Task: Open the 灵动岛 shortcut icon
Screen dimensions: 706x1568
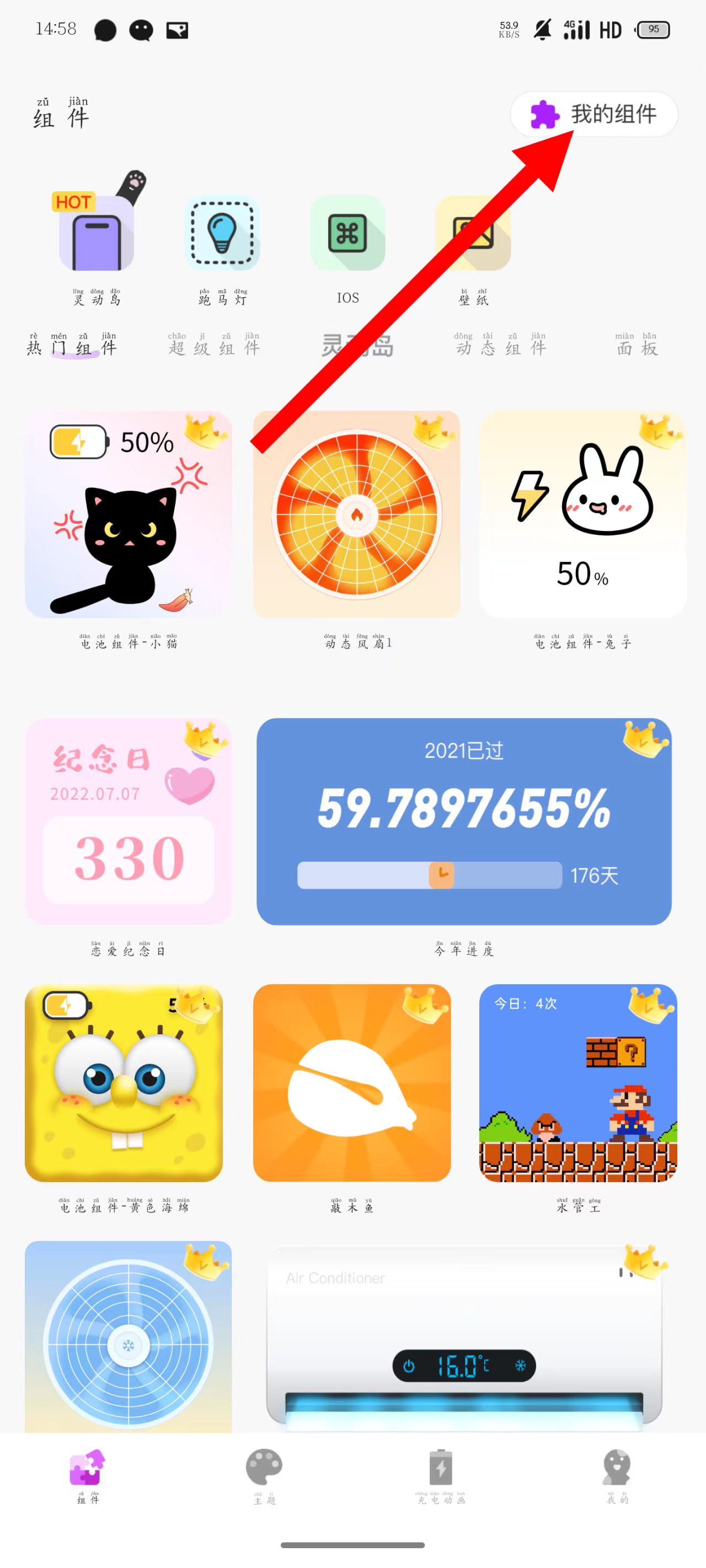Action: pyautogui.click(x=97, y=234)
